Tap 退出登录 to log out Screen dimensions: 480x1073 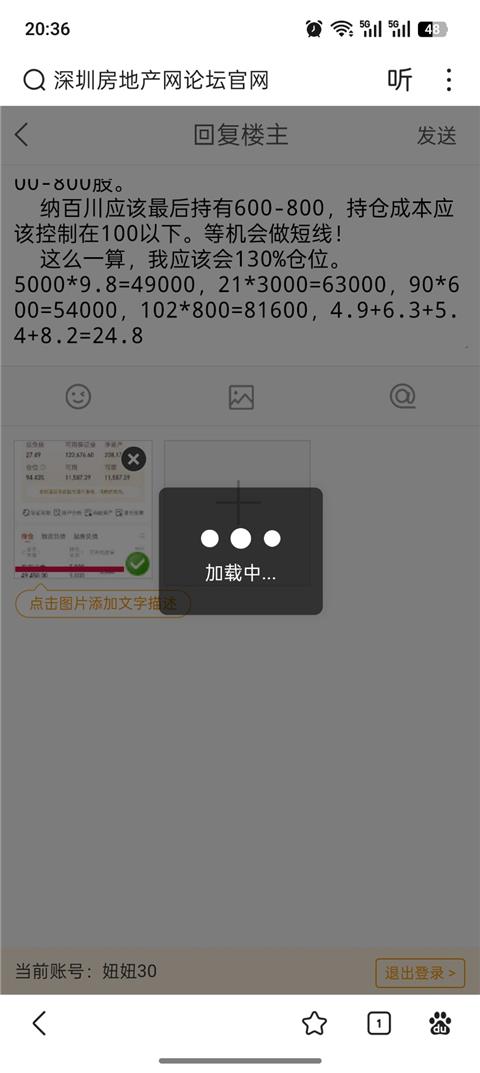[420, 972]
